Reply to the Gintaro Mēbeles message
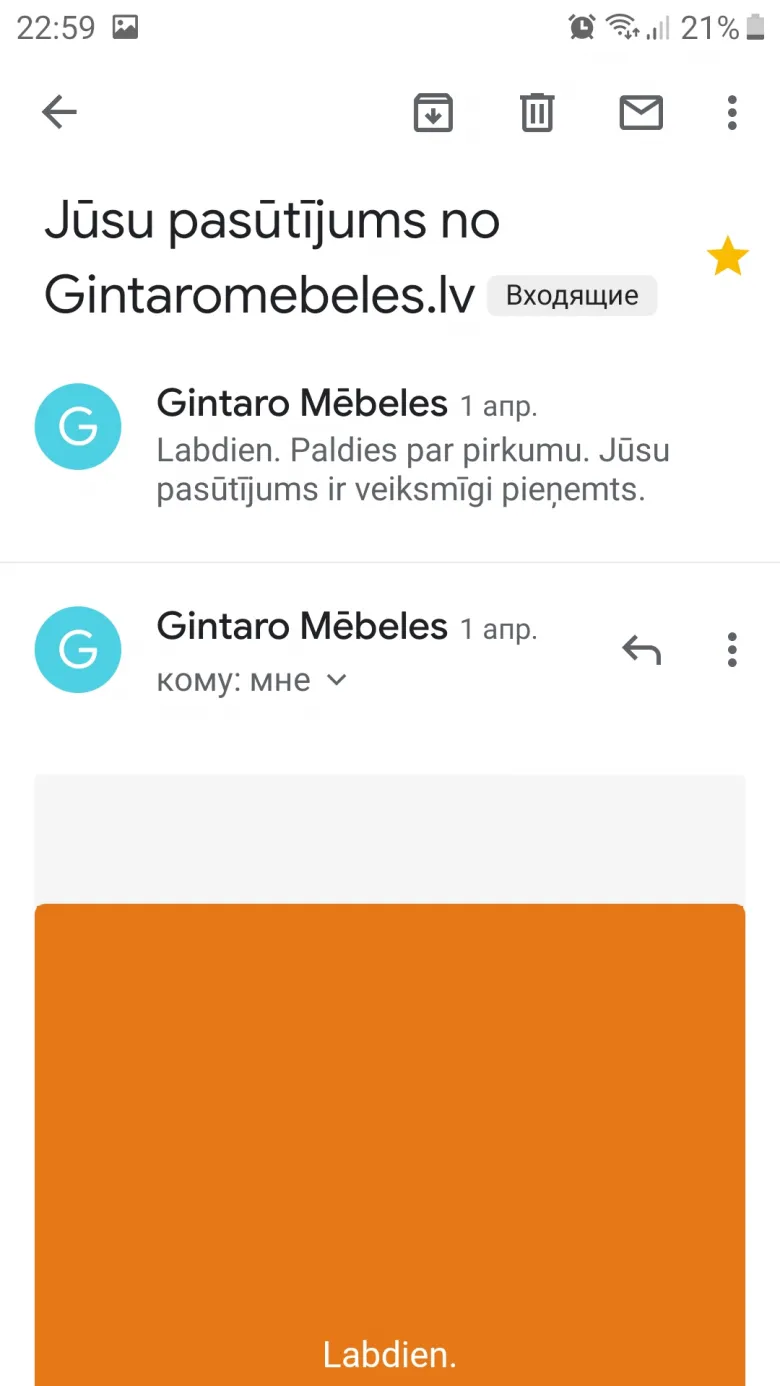This screenshot has width=780, height=1386. coord(641,650)
